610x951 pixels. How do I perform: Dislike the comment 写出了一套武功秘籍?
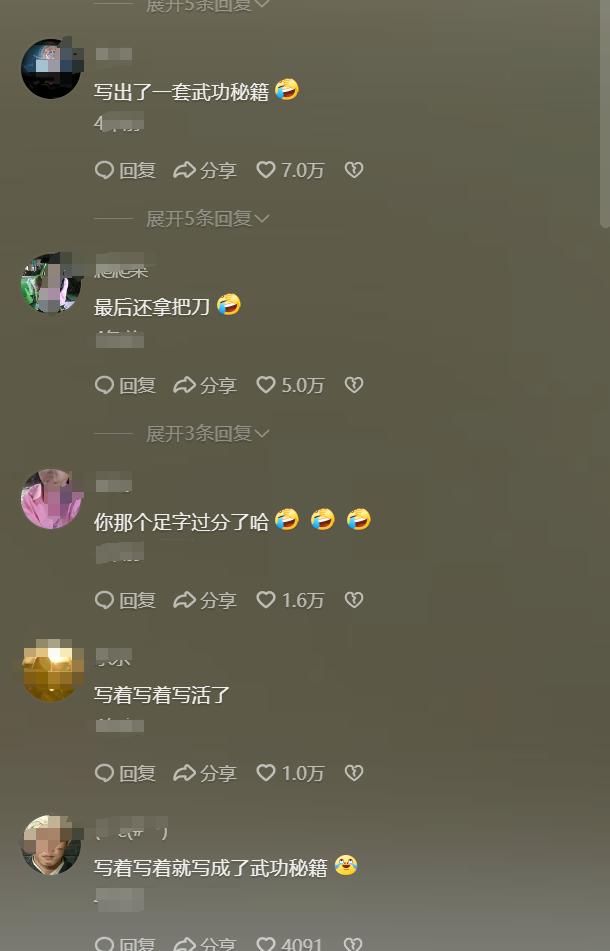(353, 170)
